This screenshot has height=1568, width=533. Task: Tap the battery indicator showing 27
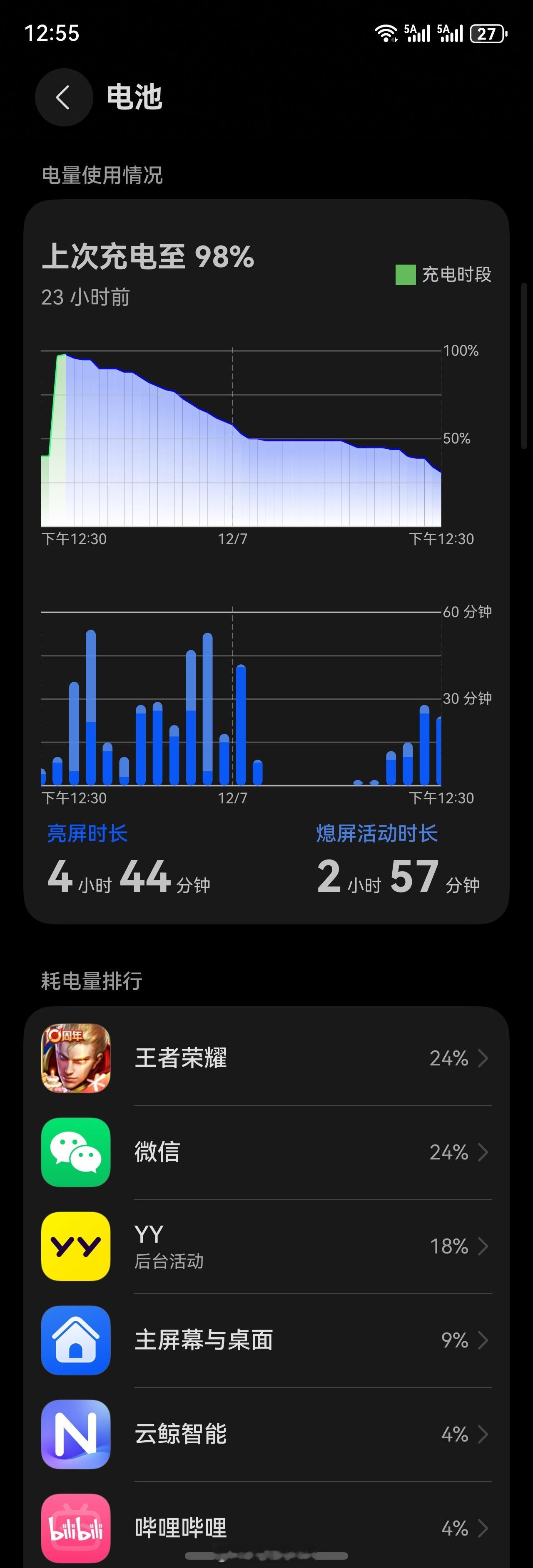(x=487, y=33)
